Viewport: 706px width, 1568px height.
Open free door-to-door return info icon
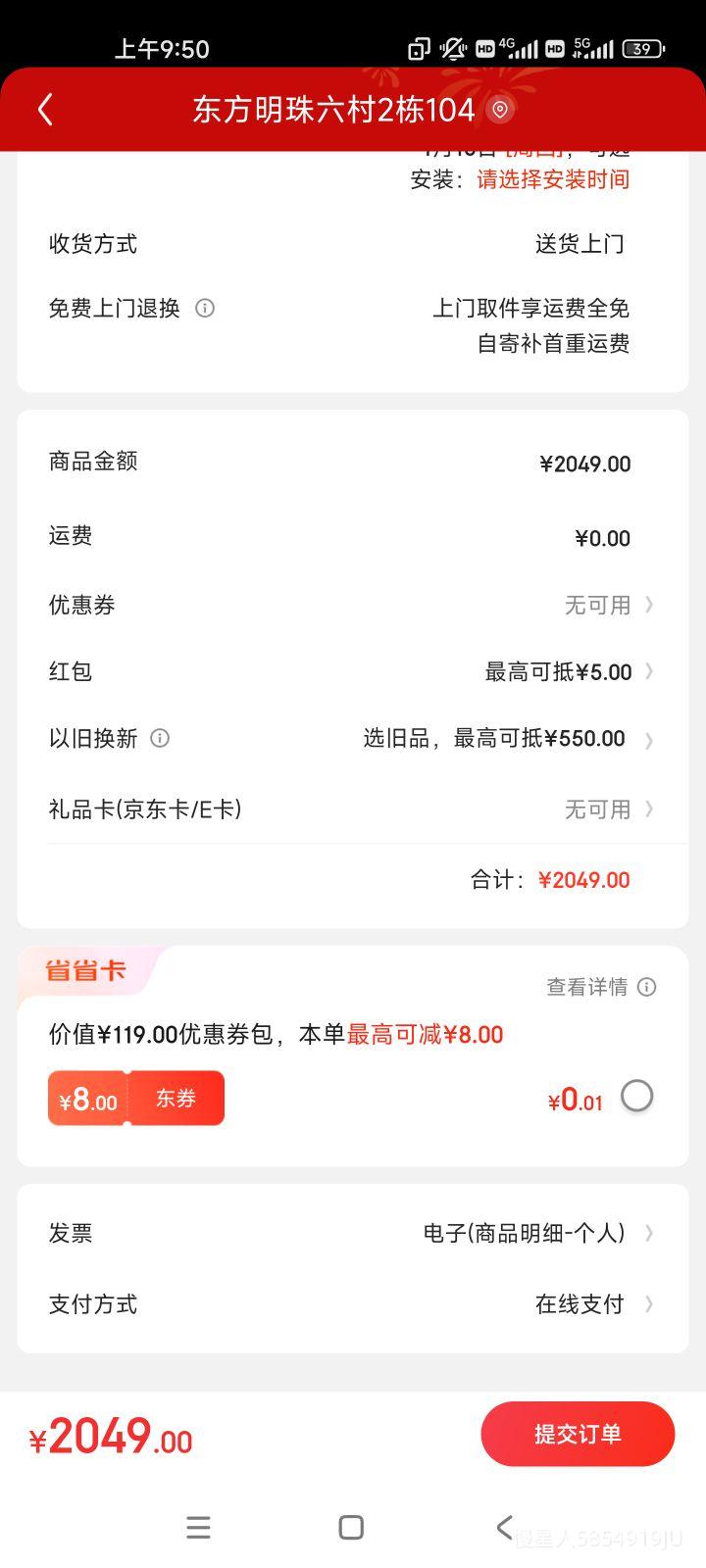tap(205, 308)
